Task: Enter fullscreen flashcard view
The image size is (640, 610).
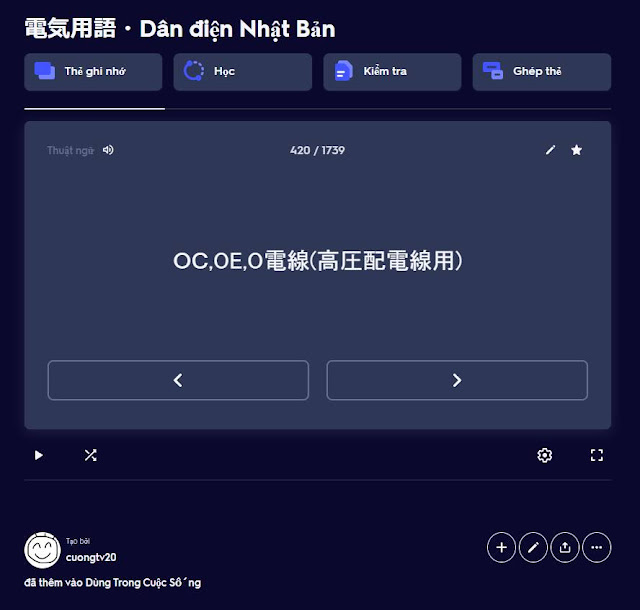Action: (597, 455)
